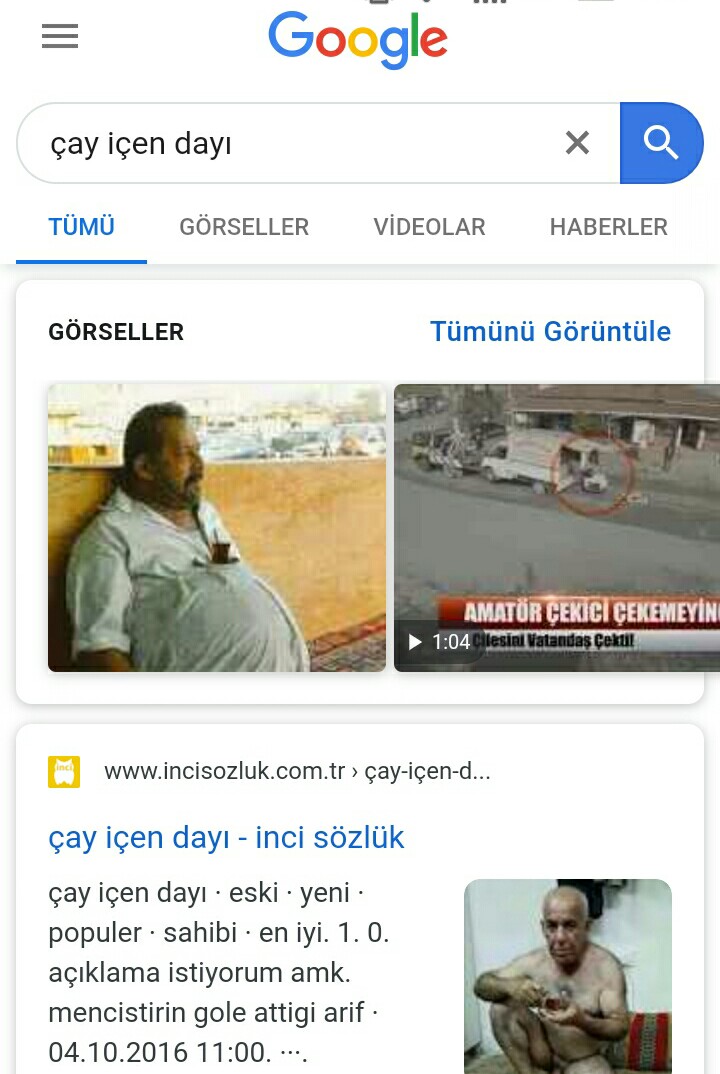This screenshot has width=720, height=1074.
Task: Open the hamburger menu
Action: coord(60,37)
